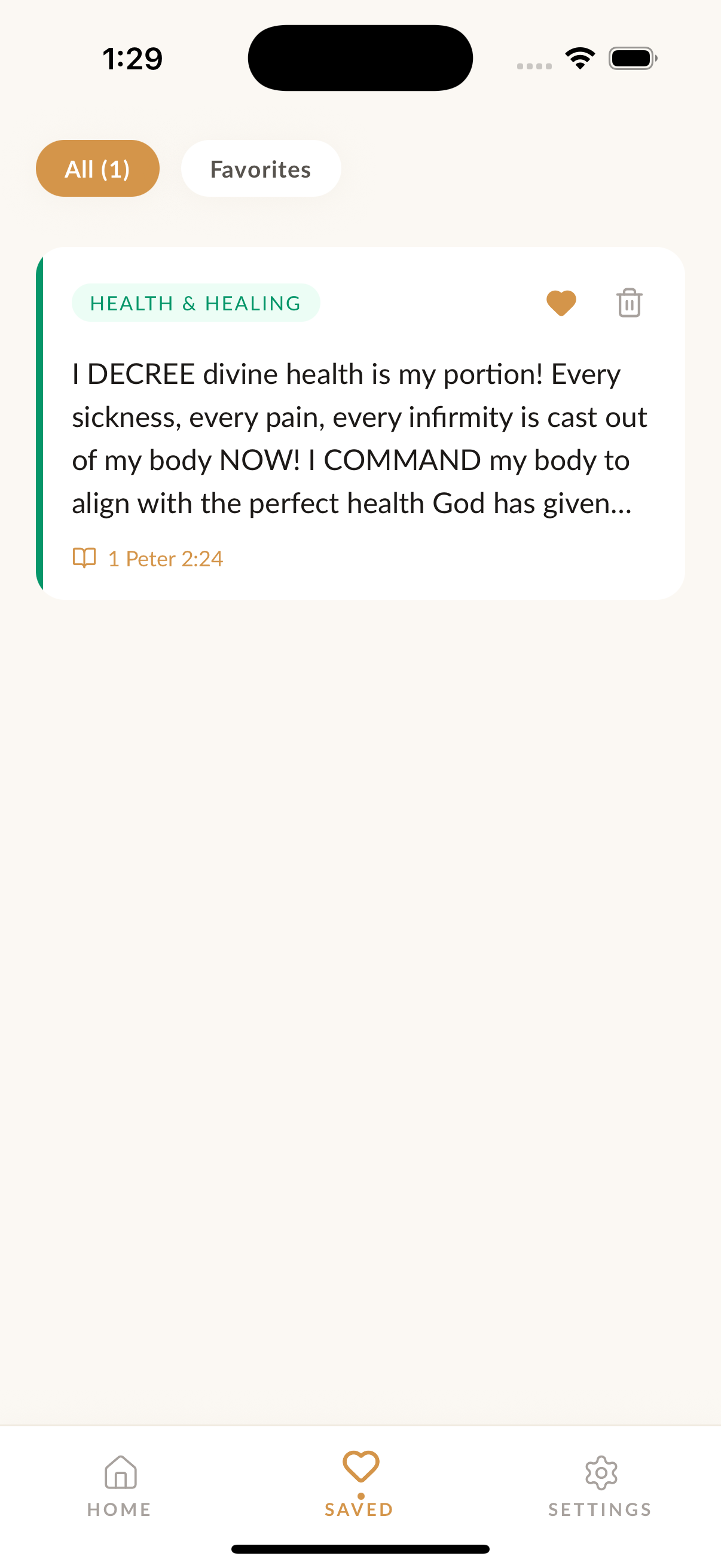The width and height of the screenshot is (721, 1568).
Task: Toggle favorite status on the healing decree
Action: pyautogui.click(x=561, y=303)
